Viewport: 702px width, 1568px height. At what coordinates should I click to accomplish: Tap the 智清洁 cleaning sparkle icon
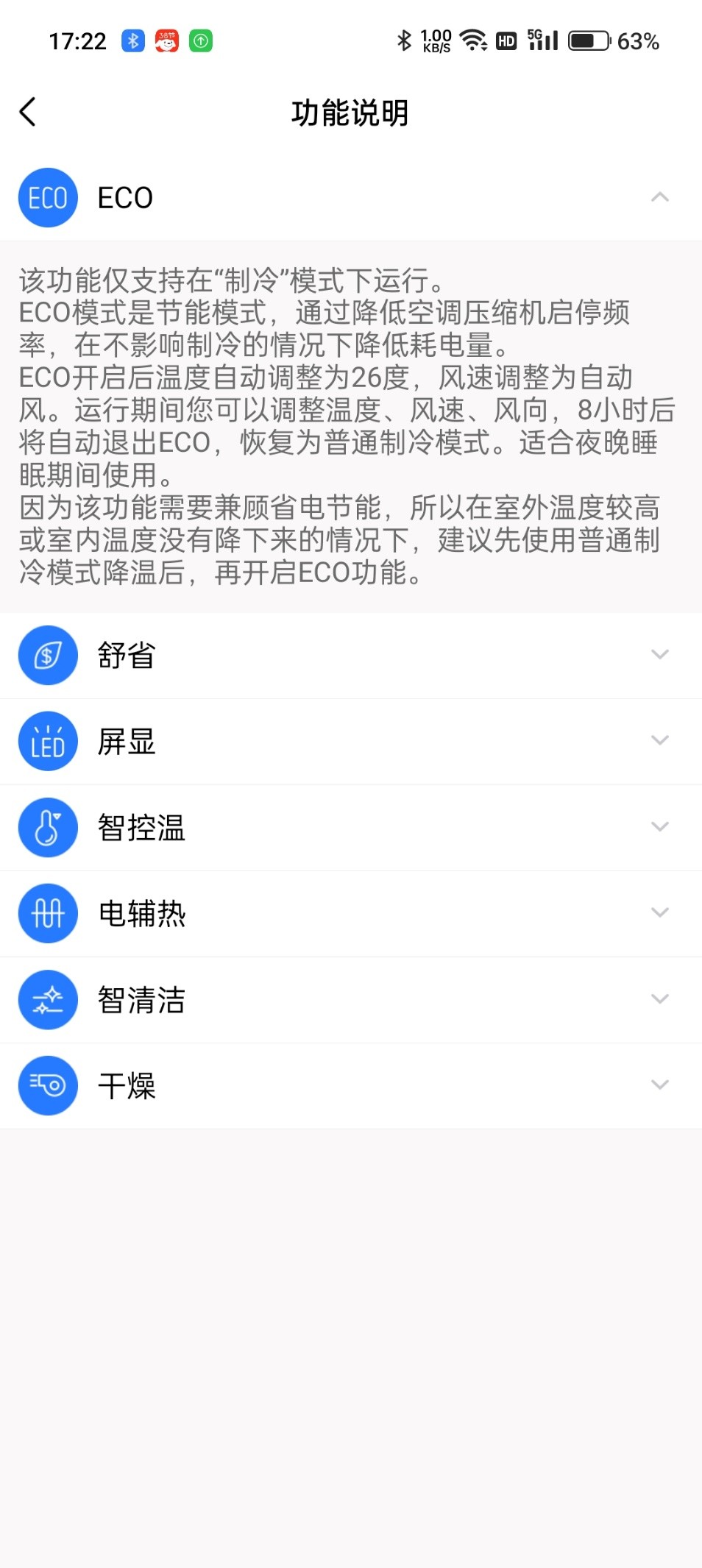47,999
